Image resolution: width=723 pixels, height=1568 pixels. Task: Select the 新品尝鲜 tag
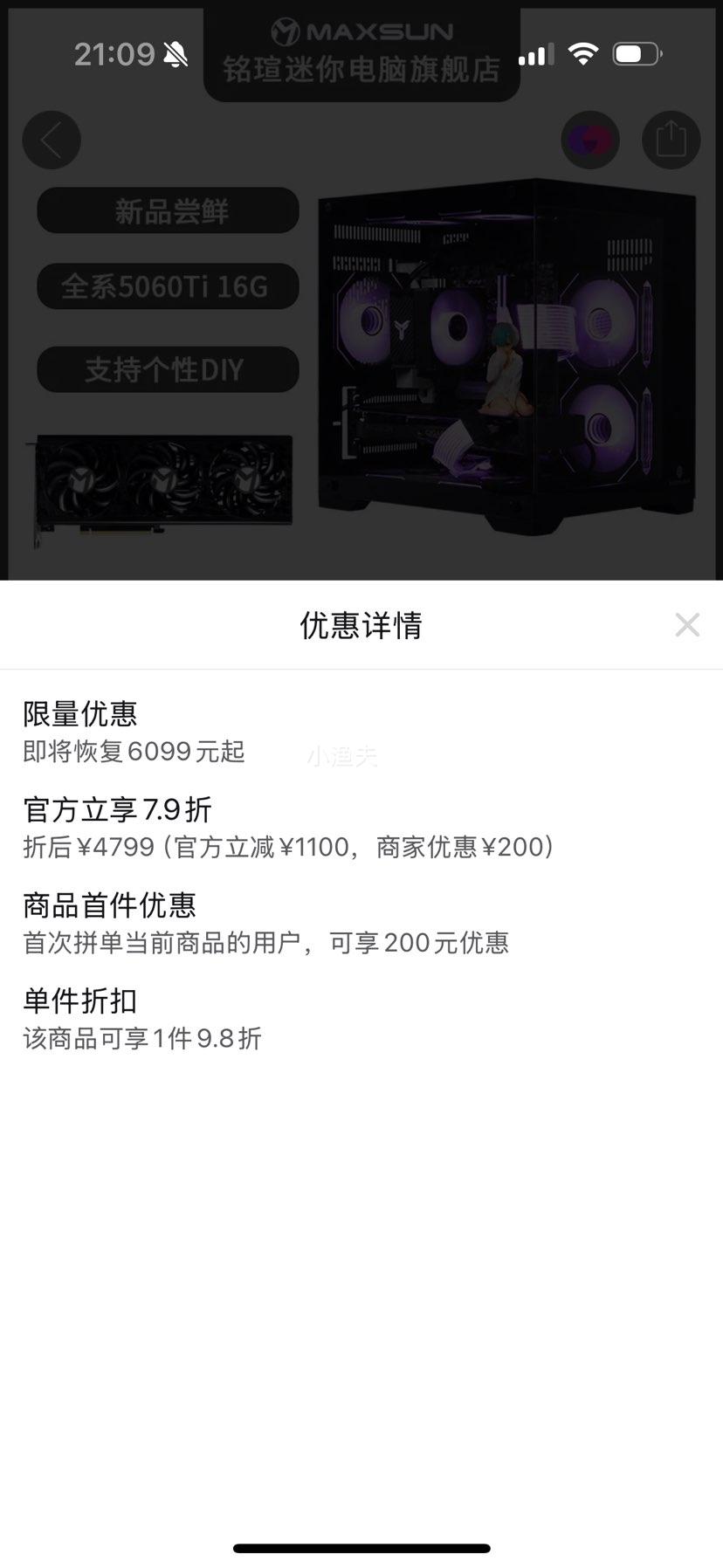click(168, 210)
